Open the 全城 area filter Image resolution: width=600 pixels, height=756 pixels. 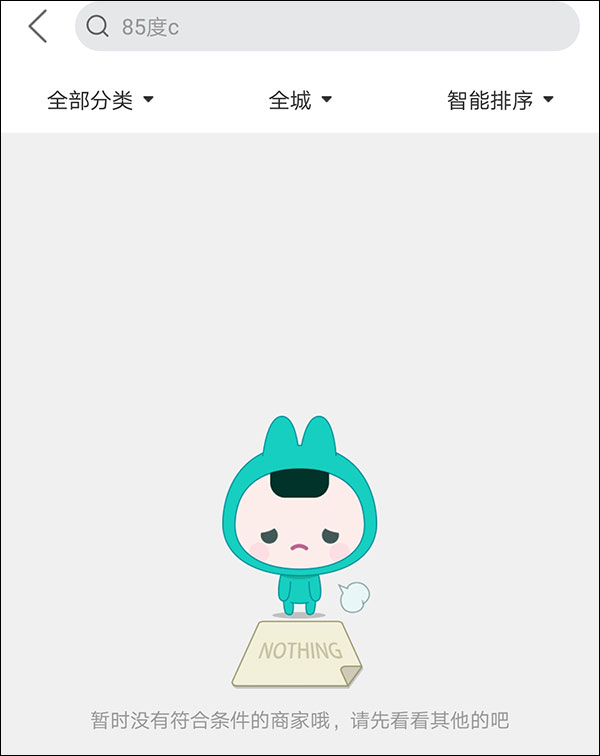300,100
